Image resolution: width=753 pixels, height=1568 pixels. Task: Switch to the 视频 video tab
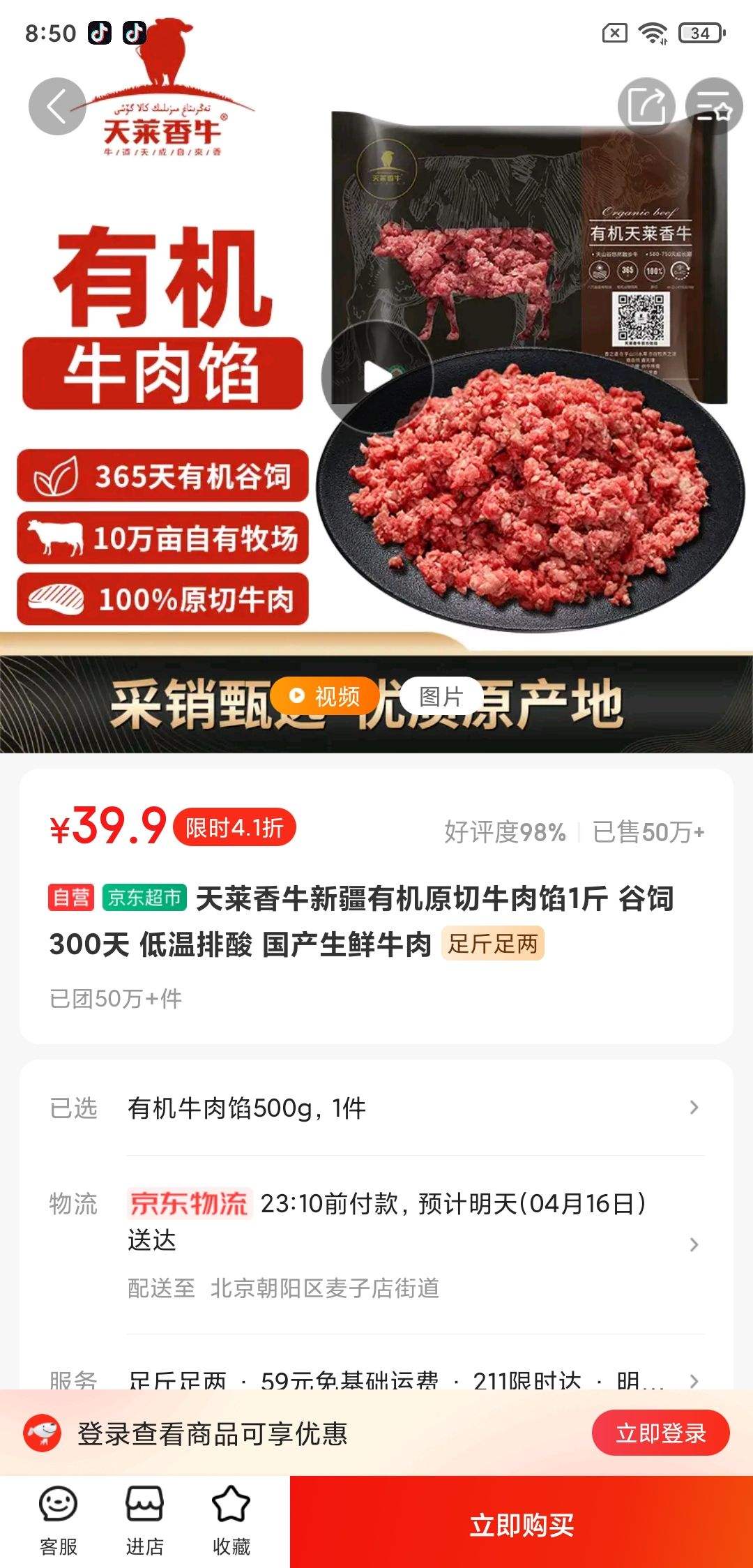coord(325,696)
